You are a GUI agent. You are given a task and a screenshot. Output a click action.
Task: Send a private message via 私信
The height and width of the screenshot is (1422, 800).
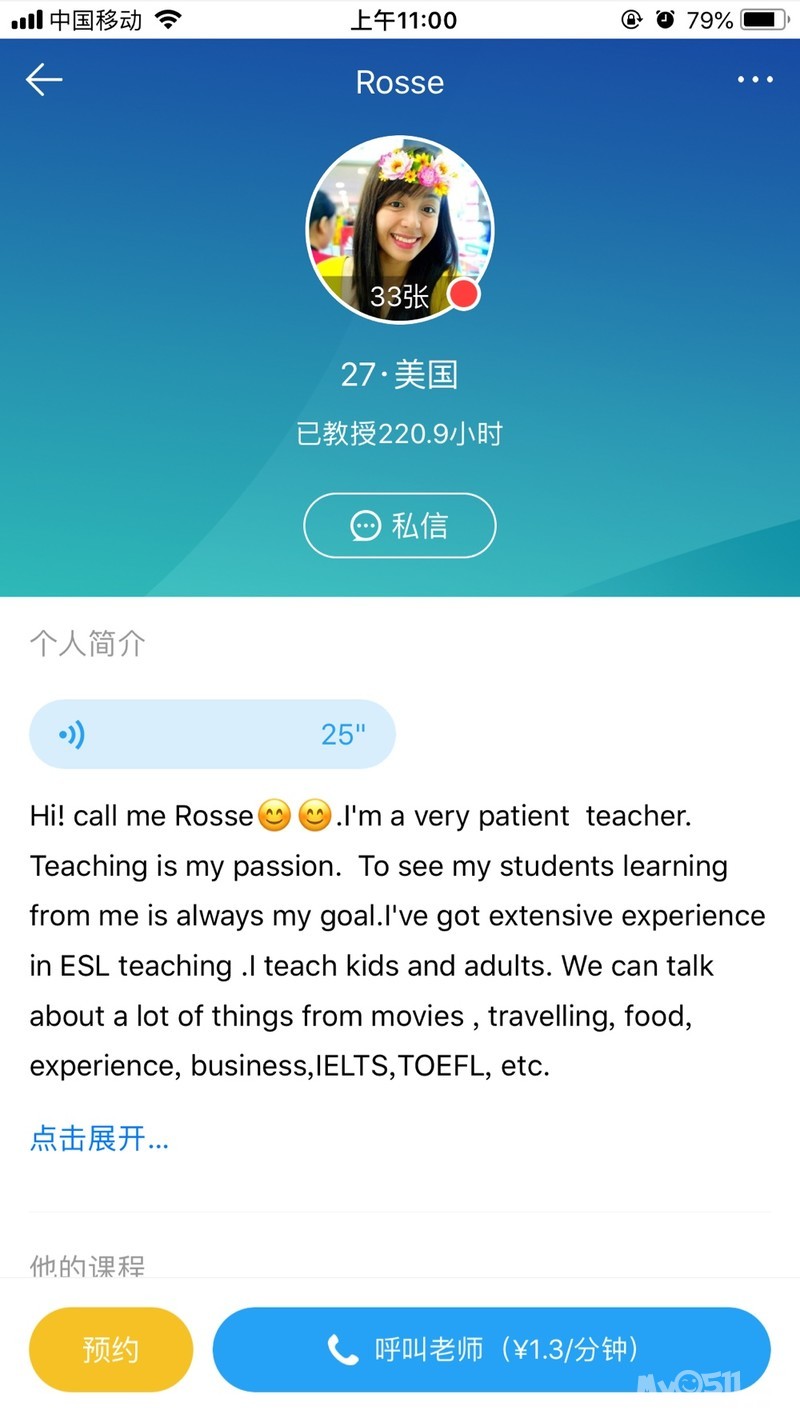click(399, 525)
